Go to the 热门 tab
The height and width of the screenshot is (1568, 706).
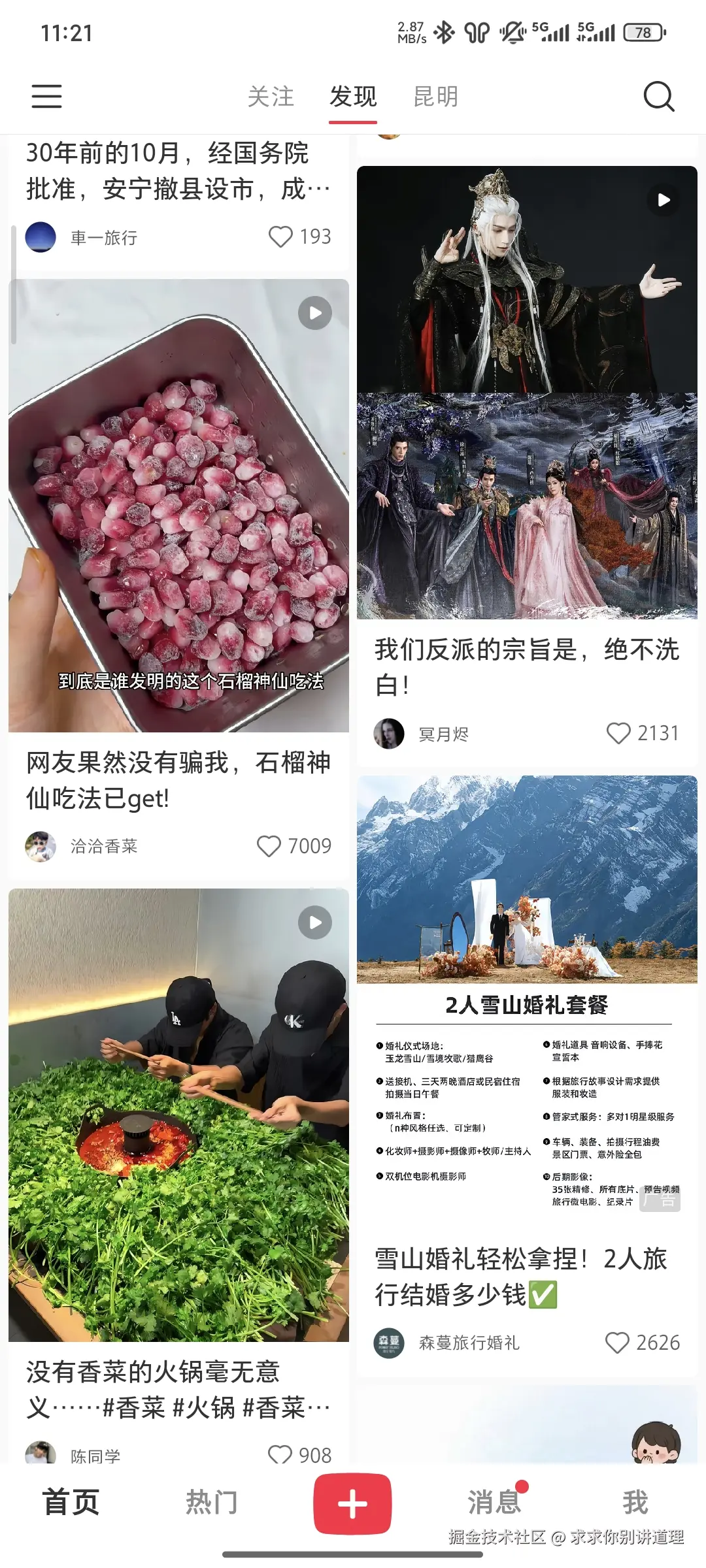point(211,1502)
